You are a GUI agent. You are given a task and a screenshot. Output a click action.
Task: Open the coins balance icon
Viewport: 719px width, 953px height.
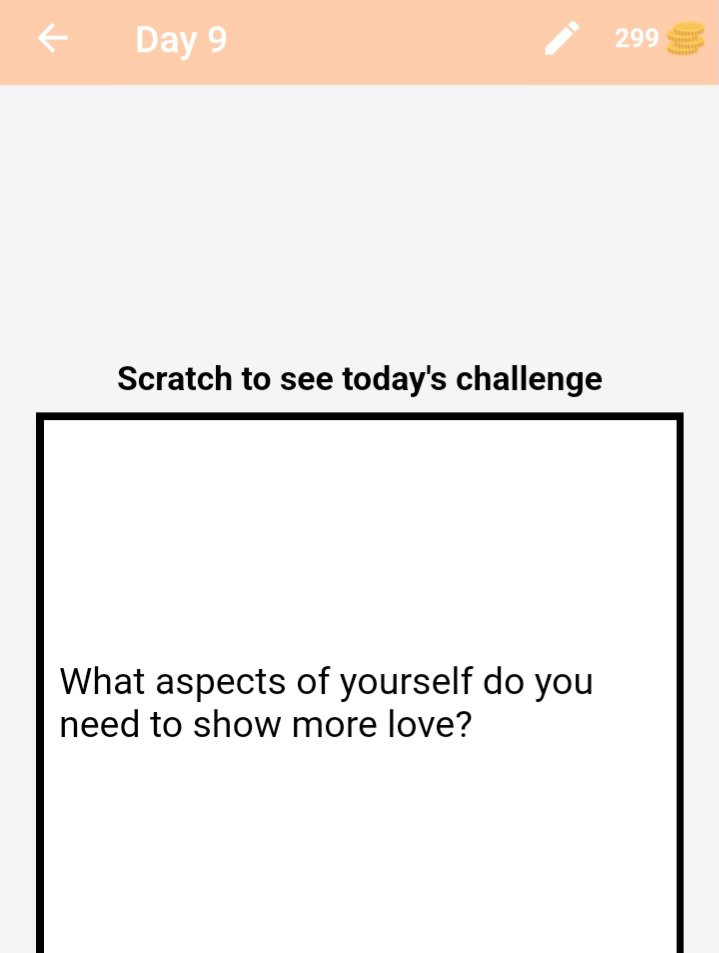684,40
